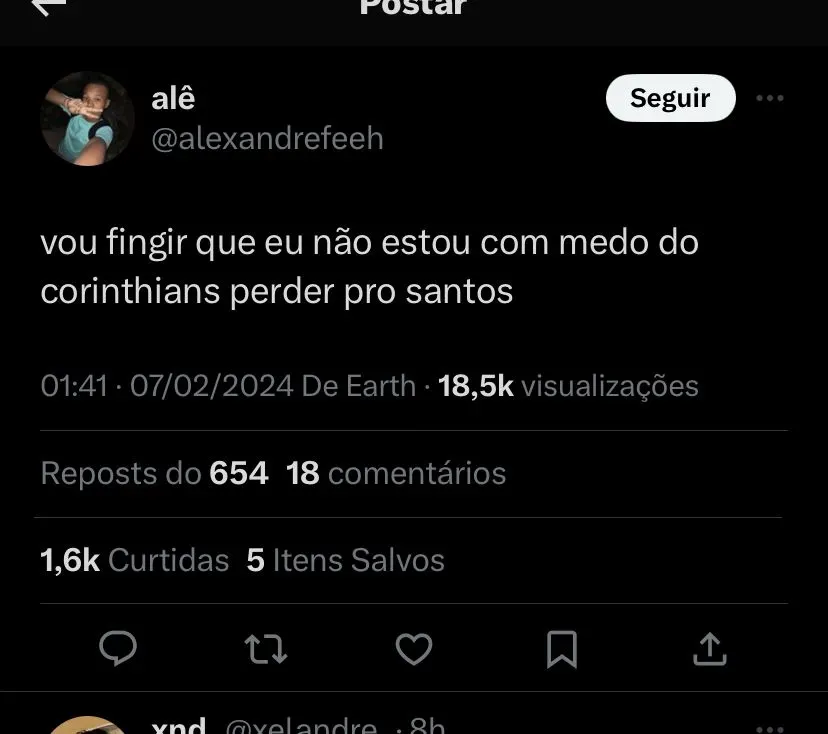Repost alê's post
The width and height of the screenshot is (828, 734).
266,649
